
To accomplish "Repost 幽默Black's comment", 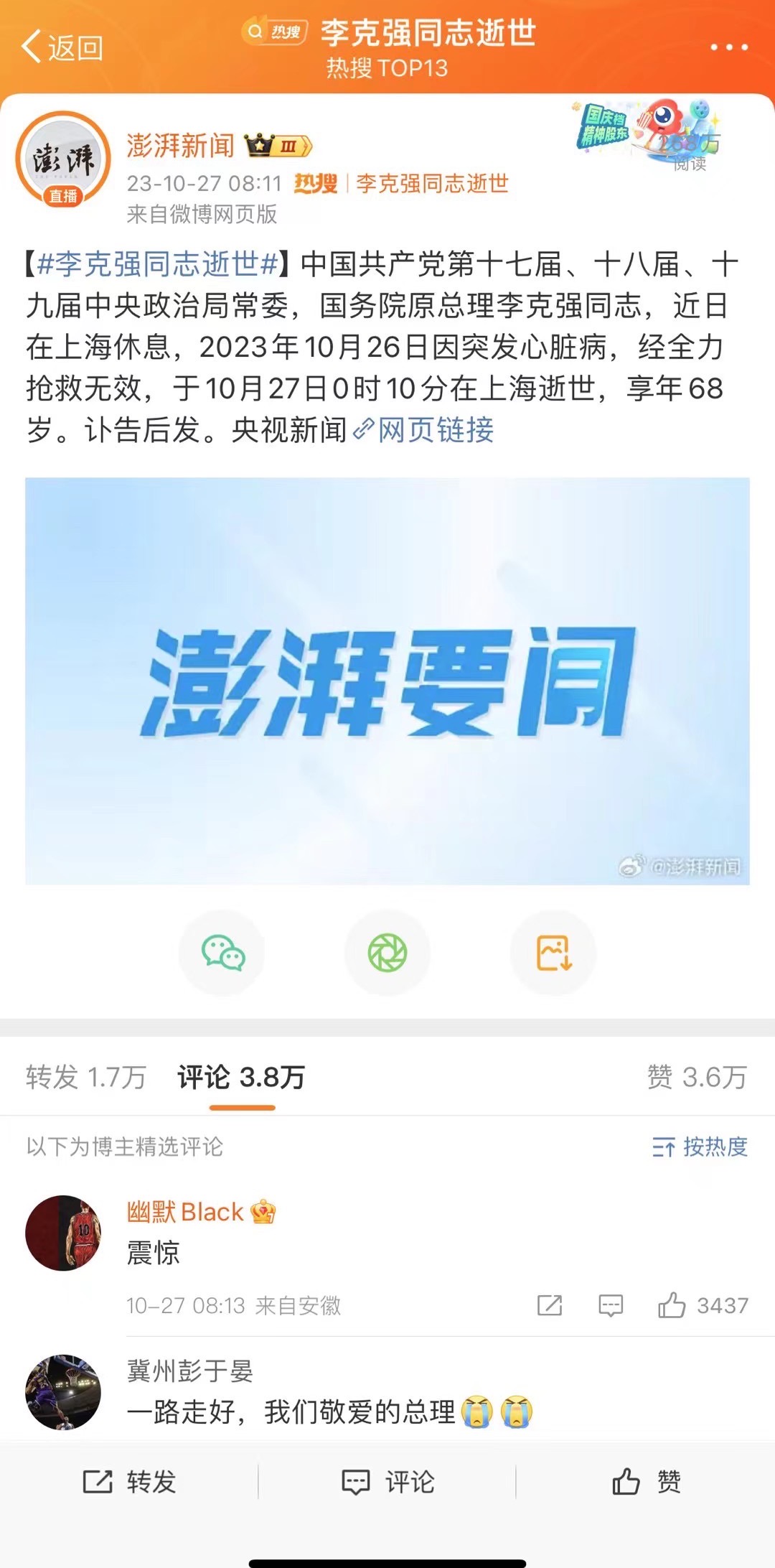I will click(x=550, y=1305).
